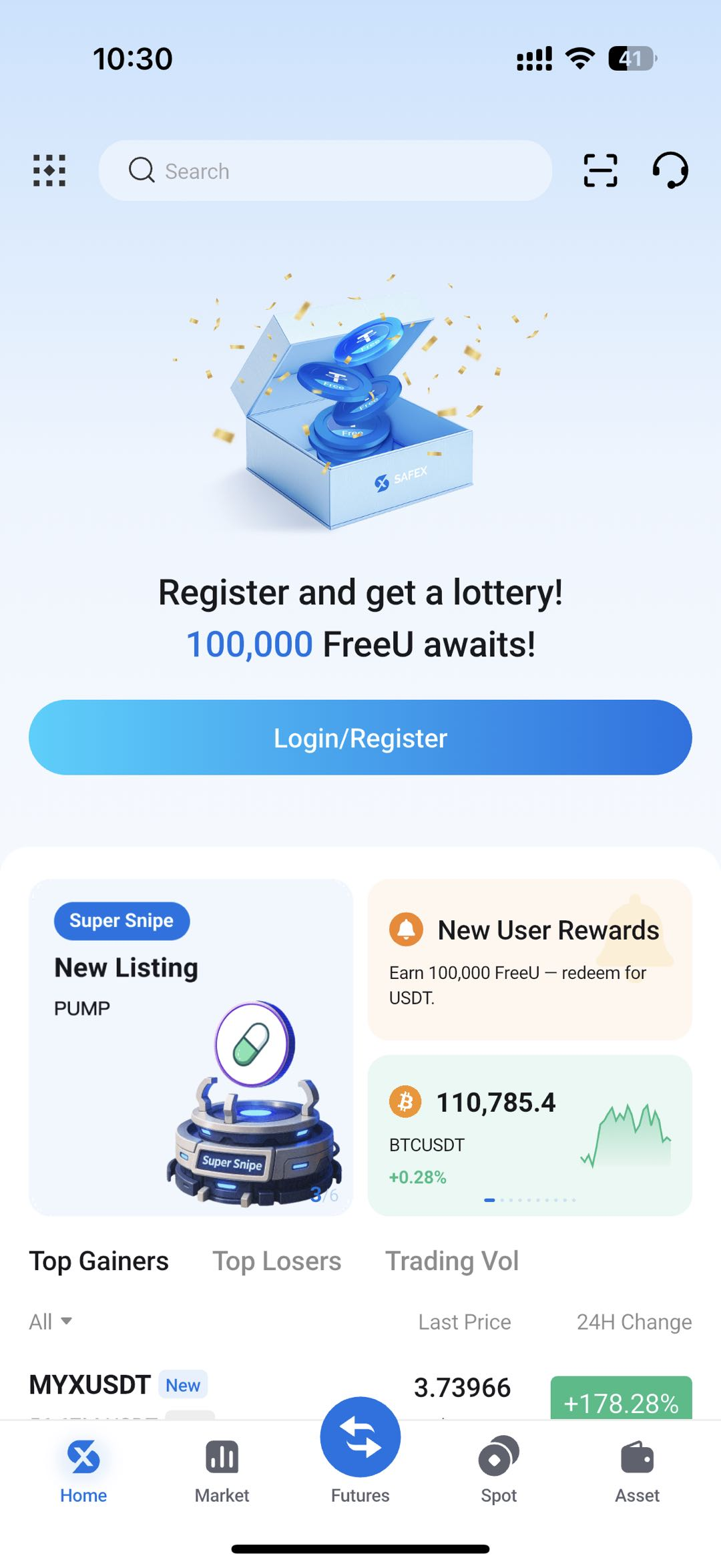Contact customer support via headset icon

click(x=670, y=170)
